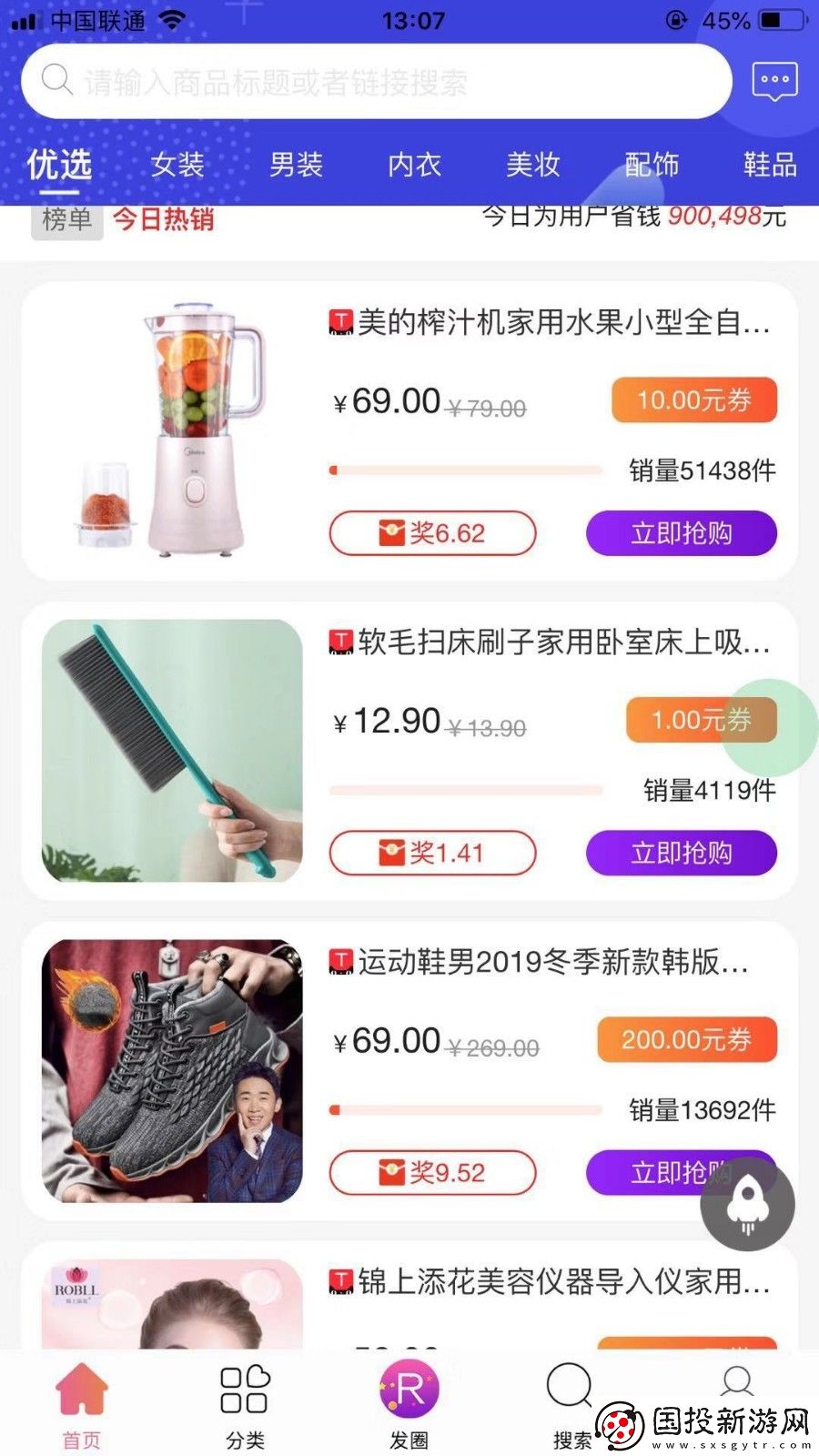
Task: Select the 1.00元券 coupon on bed brush
Action: point(700,719)
